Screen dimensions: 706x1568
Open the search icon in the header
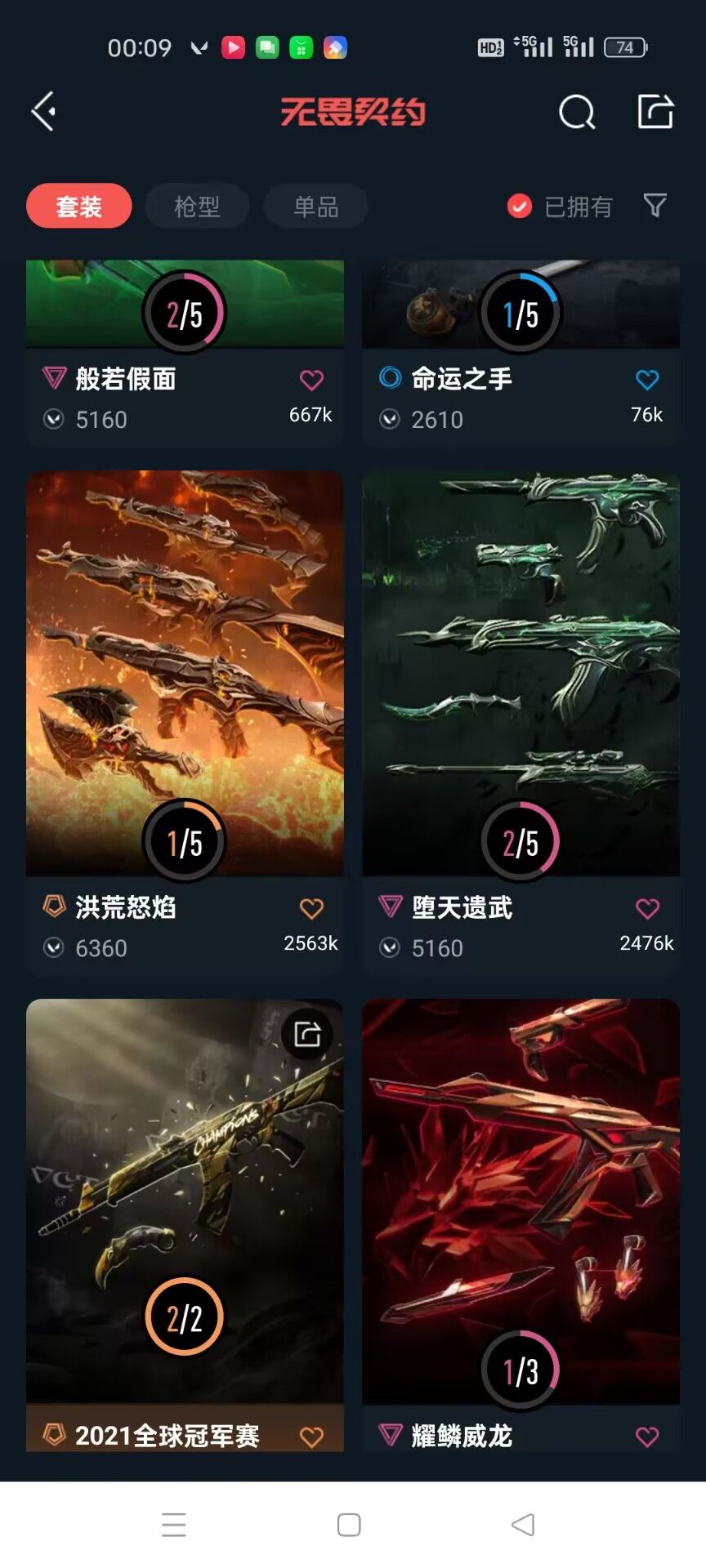pyautogui.click(x=577, y=113)
